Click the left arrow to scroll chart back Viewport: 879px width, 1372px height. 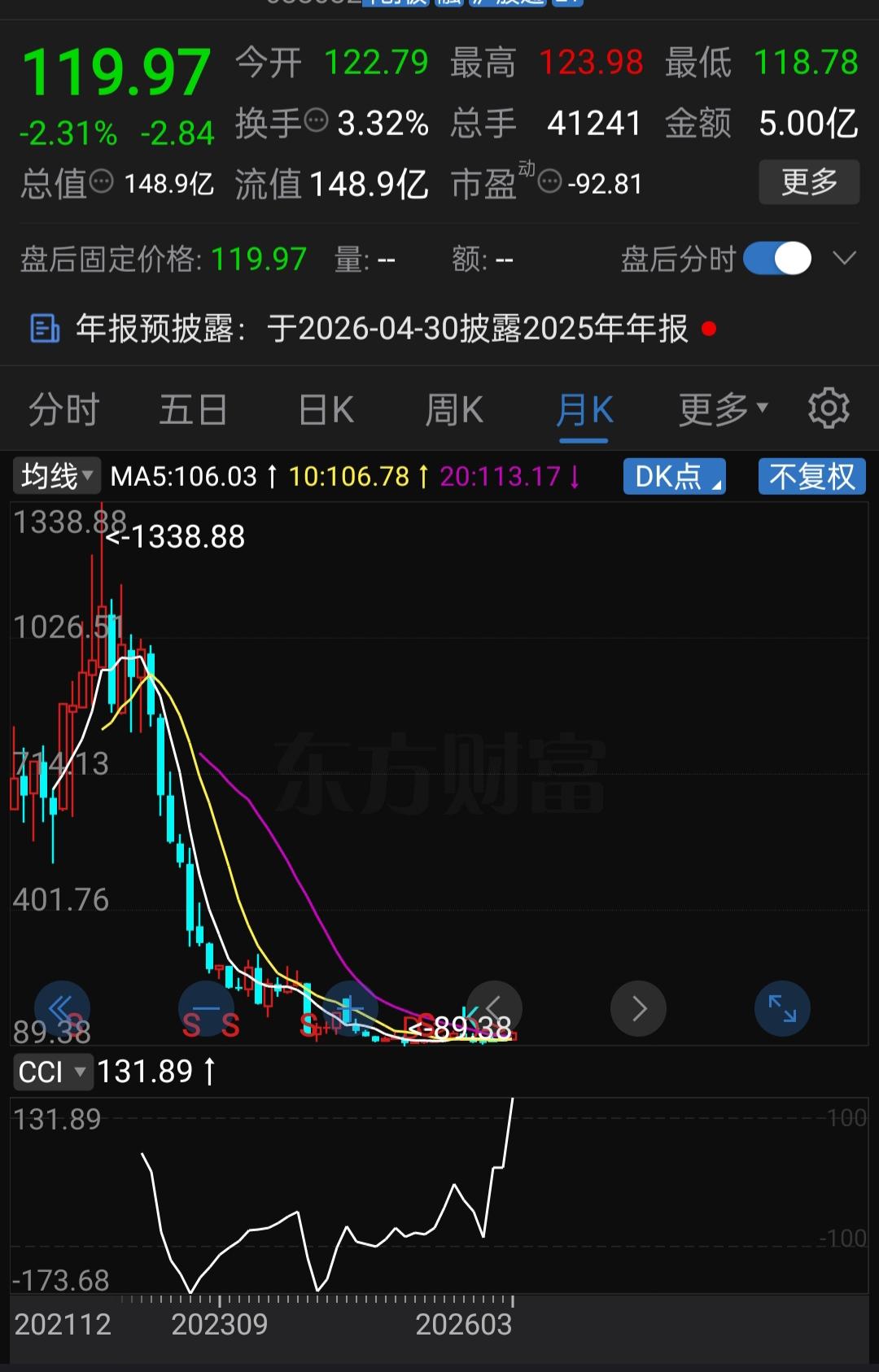coord(495,1008)
